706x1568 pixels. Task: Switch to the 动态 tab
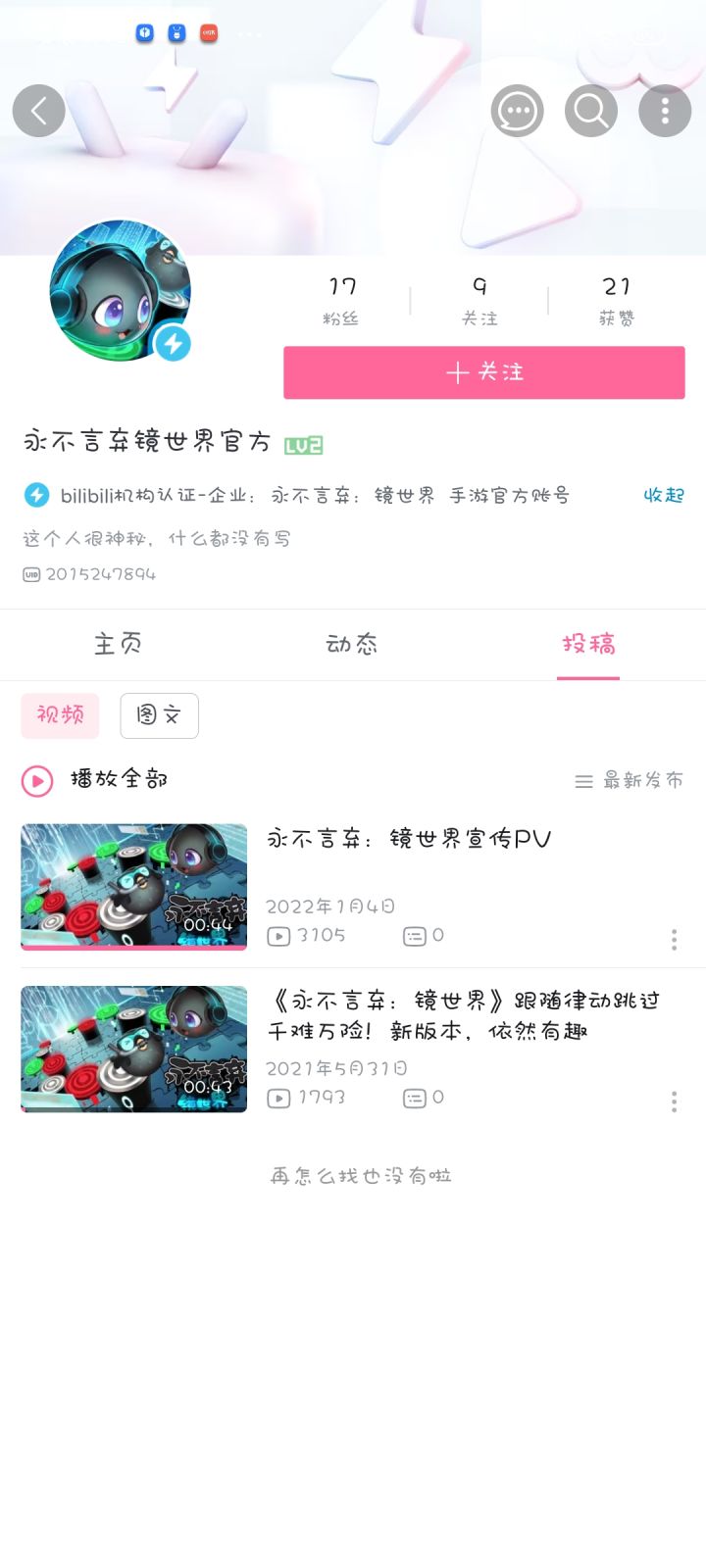click(x=352, y=644)
